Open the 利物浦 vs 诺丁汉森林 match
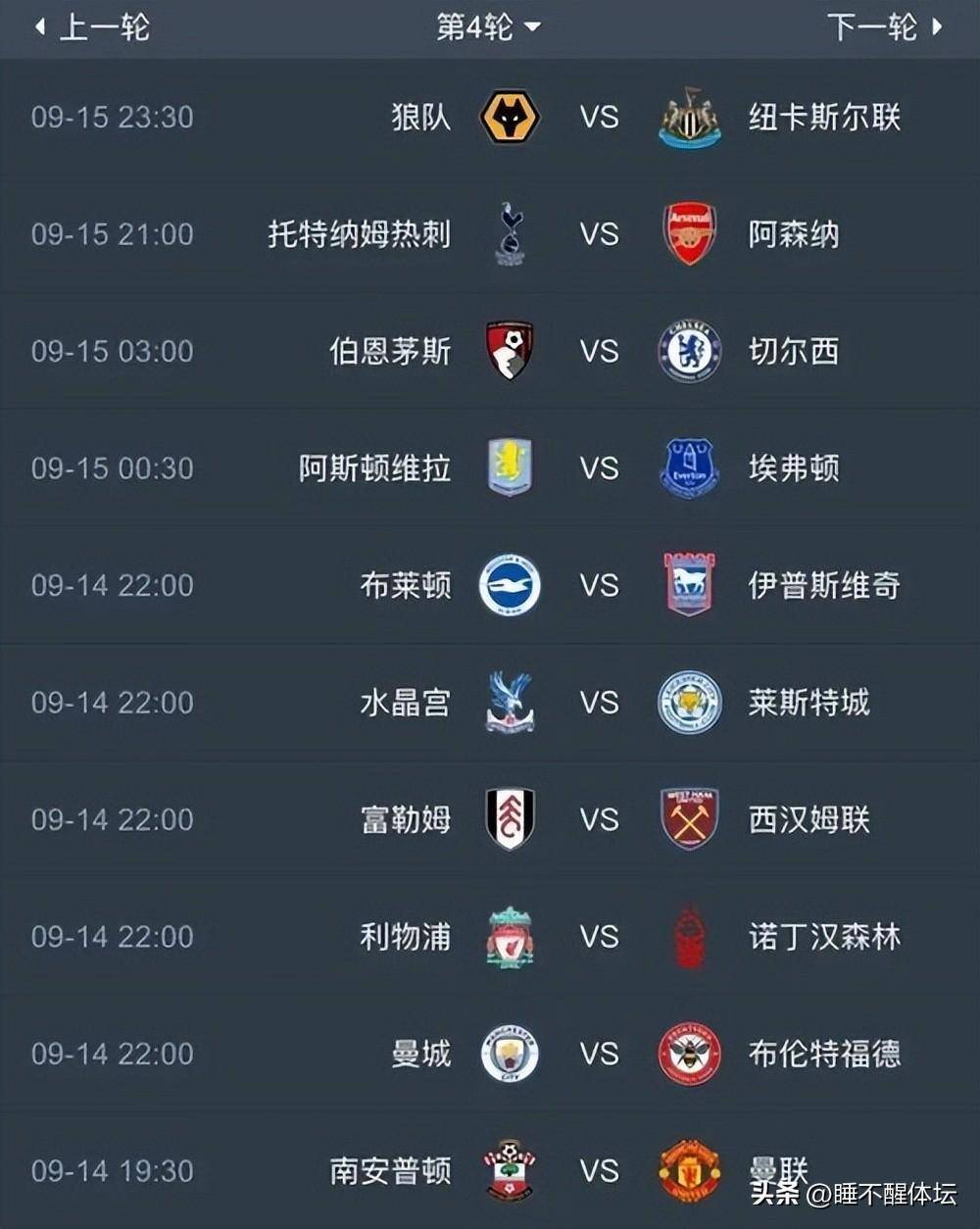 (x=598, y=937)
